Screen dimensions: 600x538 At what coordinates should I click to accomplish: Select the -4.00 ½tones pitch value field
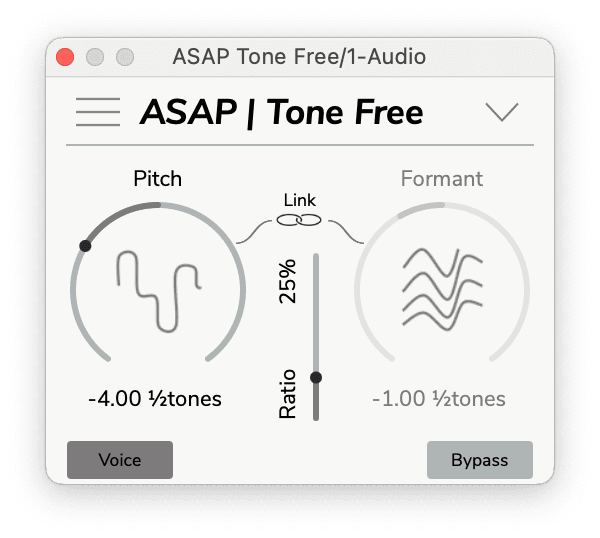click(155, 399)
